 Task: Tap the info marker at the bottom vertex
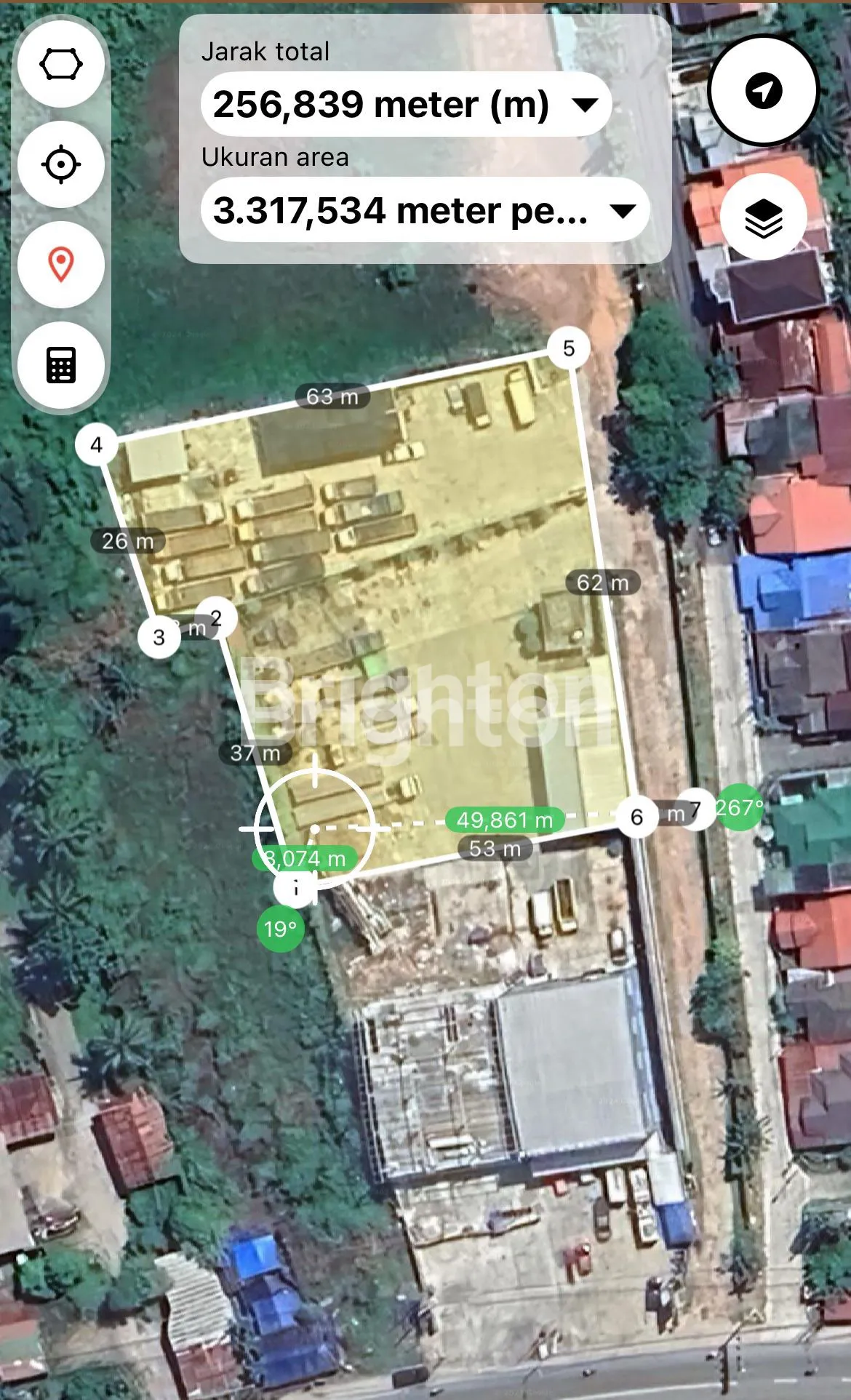coord(295,888)
